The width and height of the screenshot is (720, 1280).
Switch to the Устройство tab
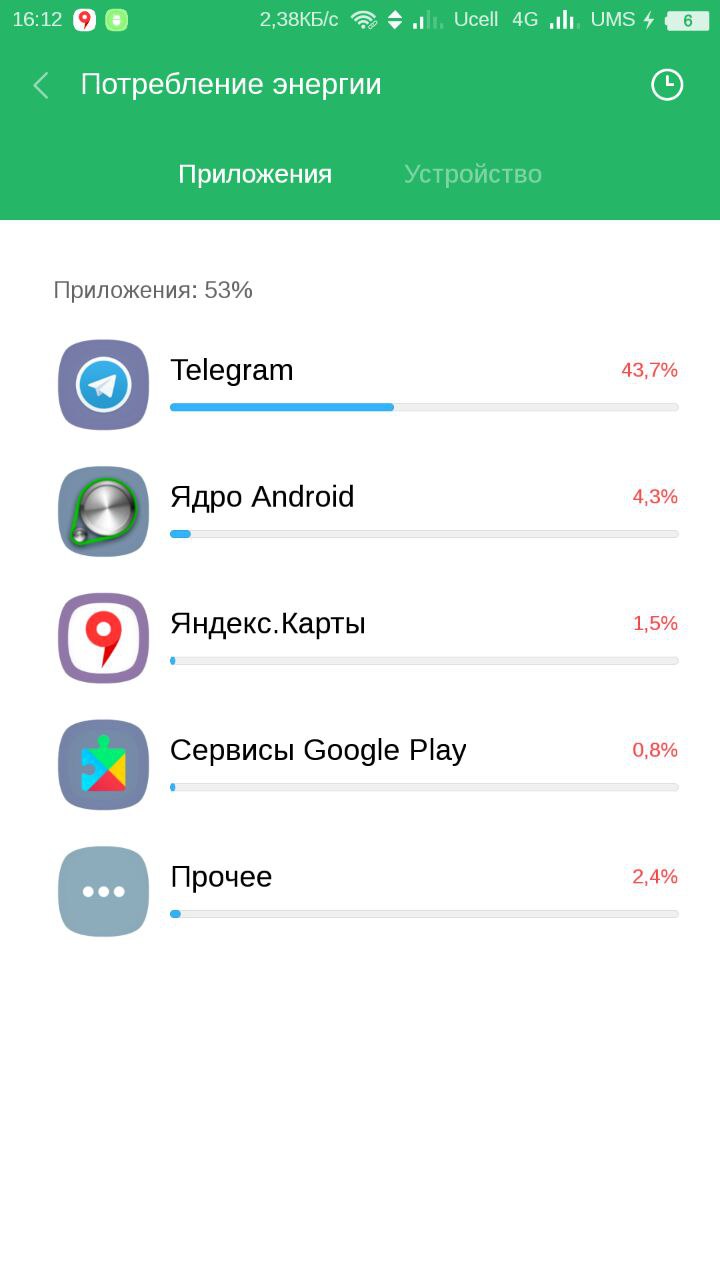click(472, 174)
